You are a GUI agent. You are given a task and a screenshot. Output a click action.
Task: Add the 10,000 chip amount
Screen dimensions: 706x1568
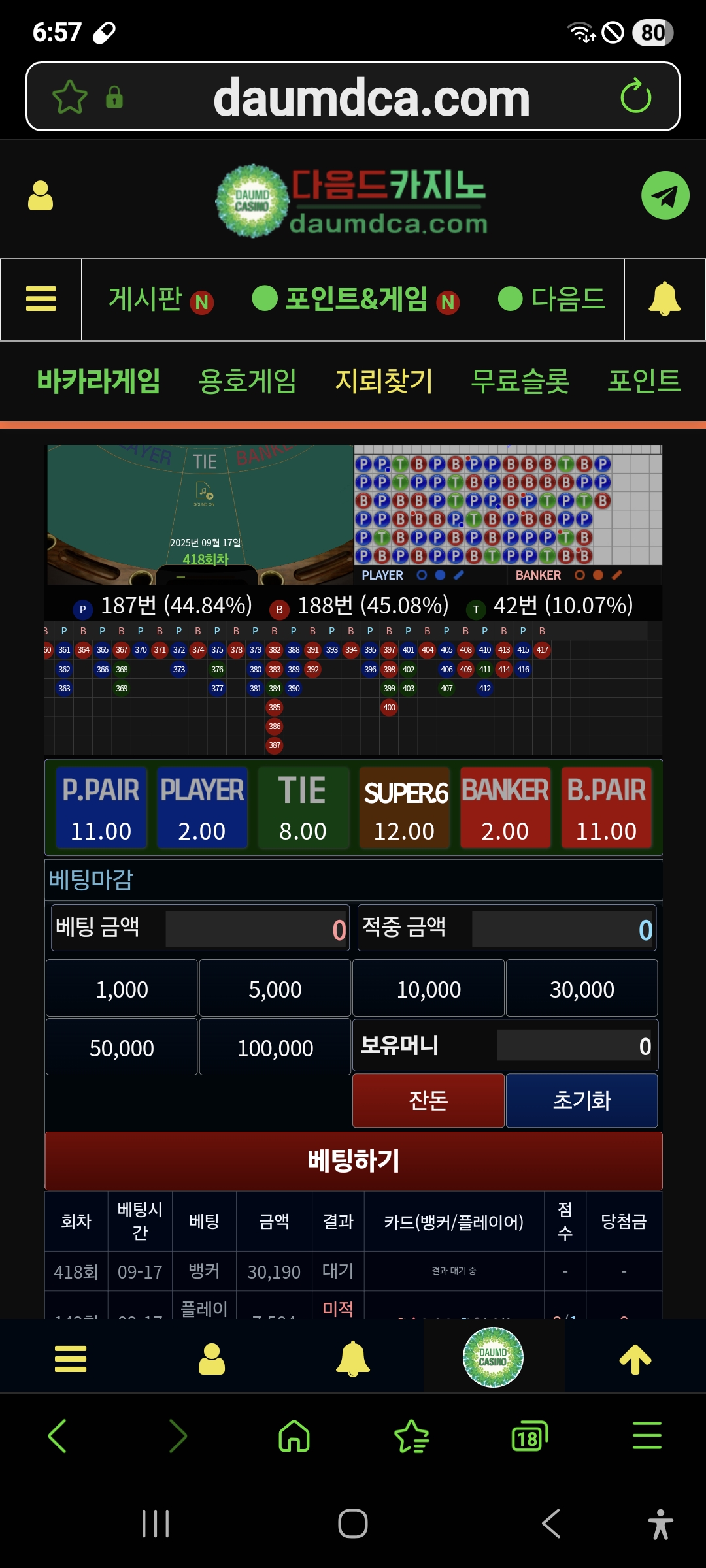(x=428, y=988)
